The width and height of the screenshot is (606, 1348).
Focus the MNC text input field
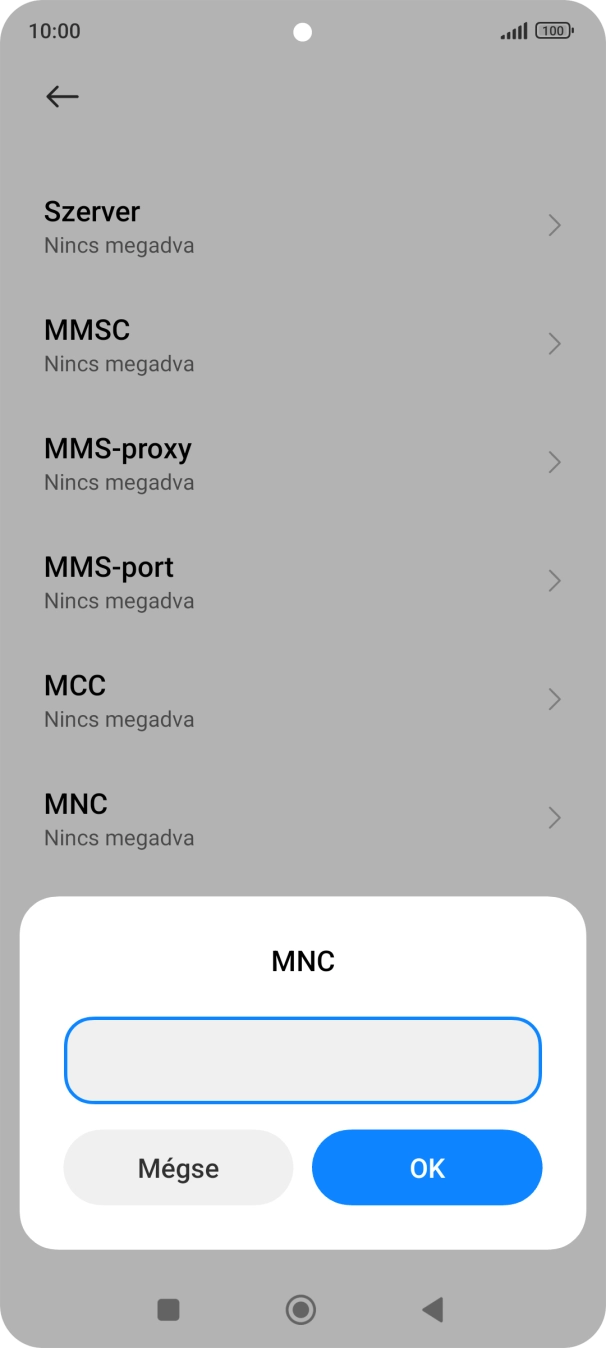[x=302, y=1060]
